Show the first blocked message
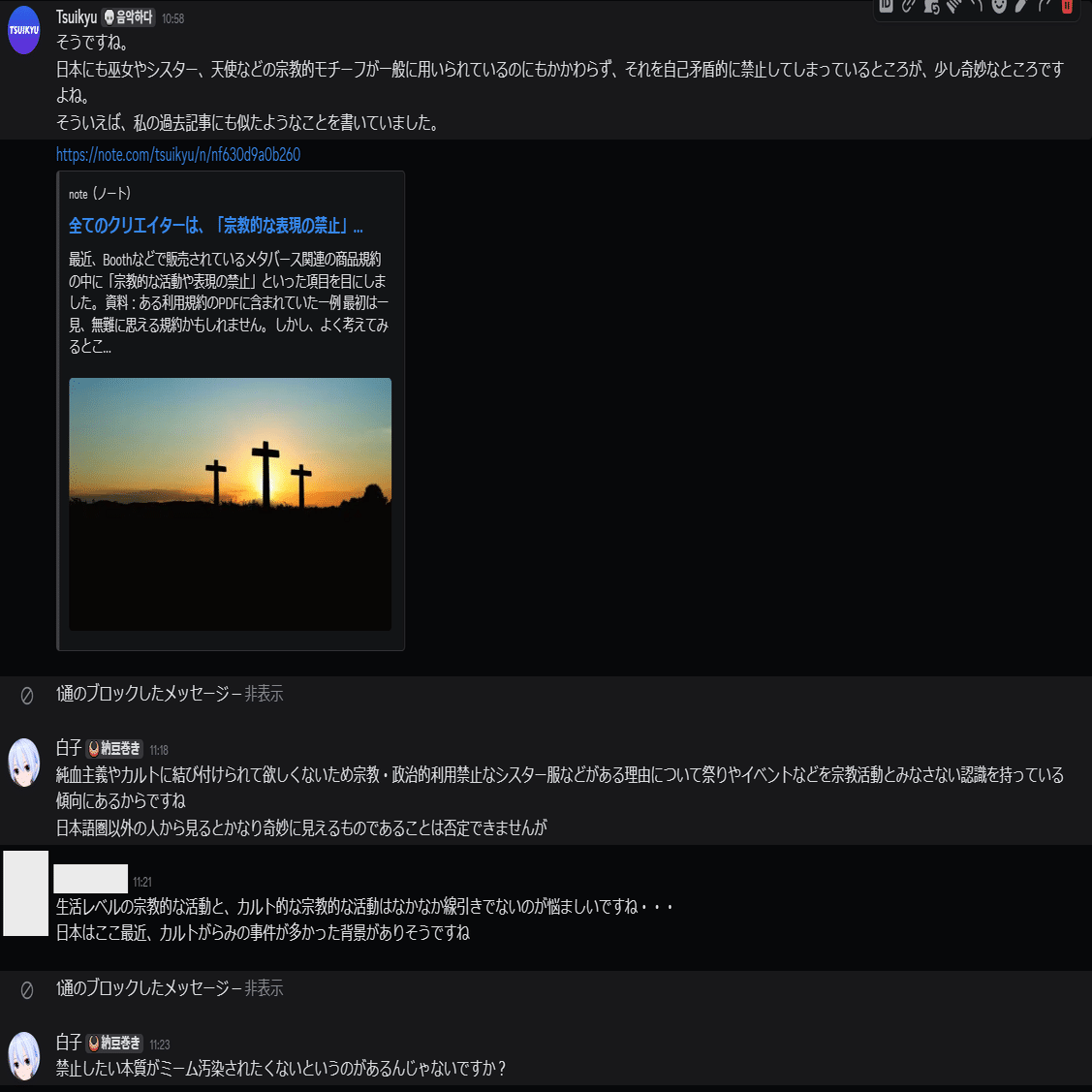This screenshot has height=1092, width=1092. tap(264, 694)
